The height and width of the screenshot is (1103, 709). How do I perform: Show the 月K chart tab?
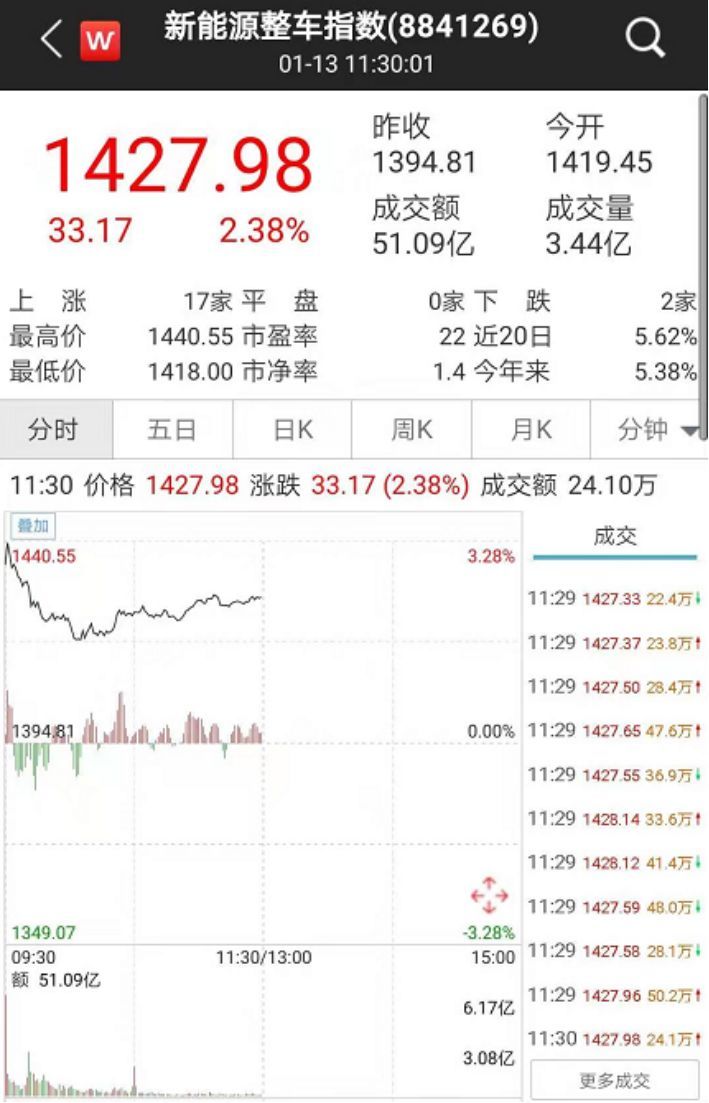531,430
